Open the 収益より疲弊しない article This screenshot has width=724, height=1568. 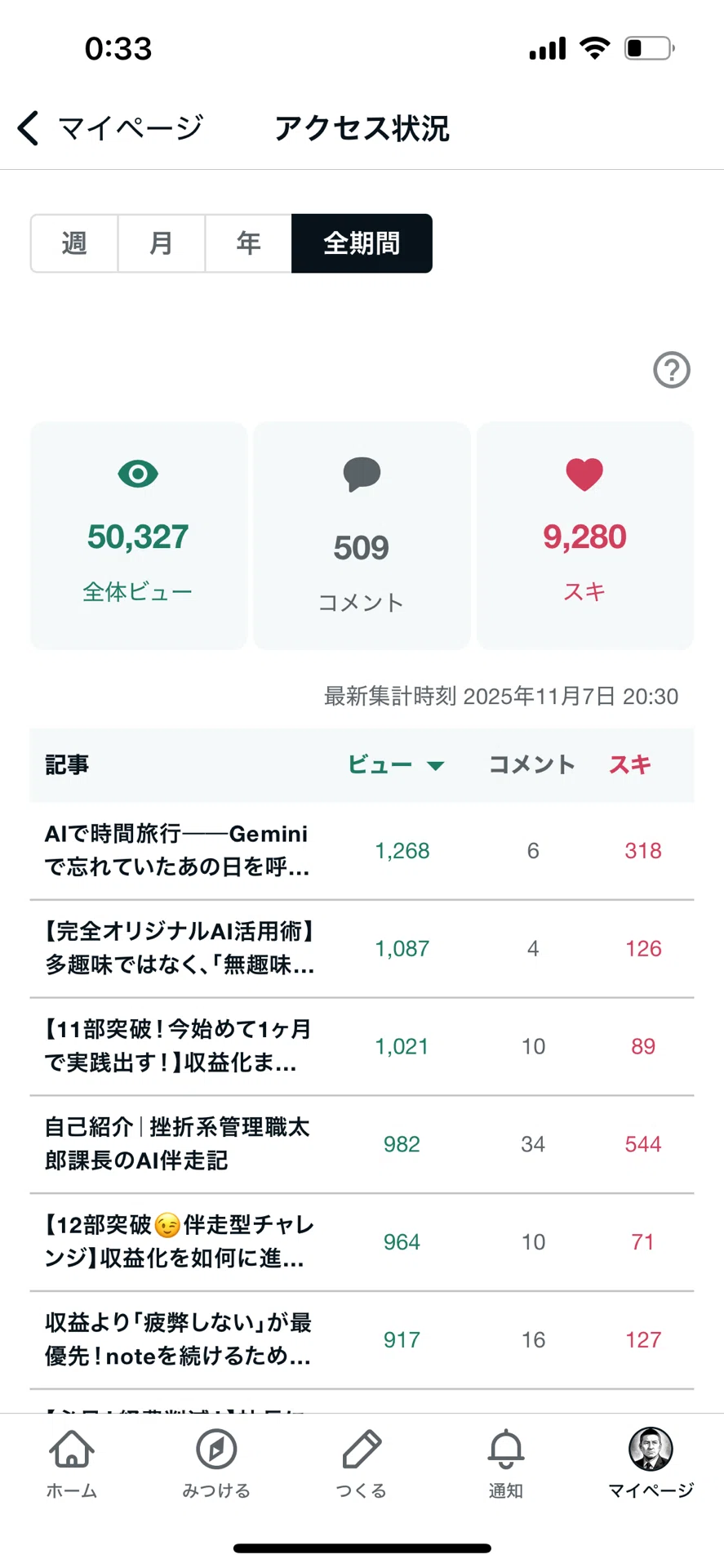[x=362, y=1340]
